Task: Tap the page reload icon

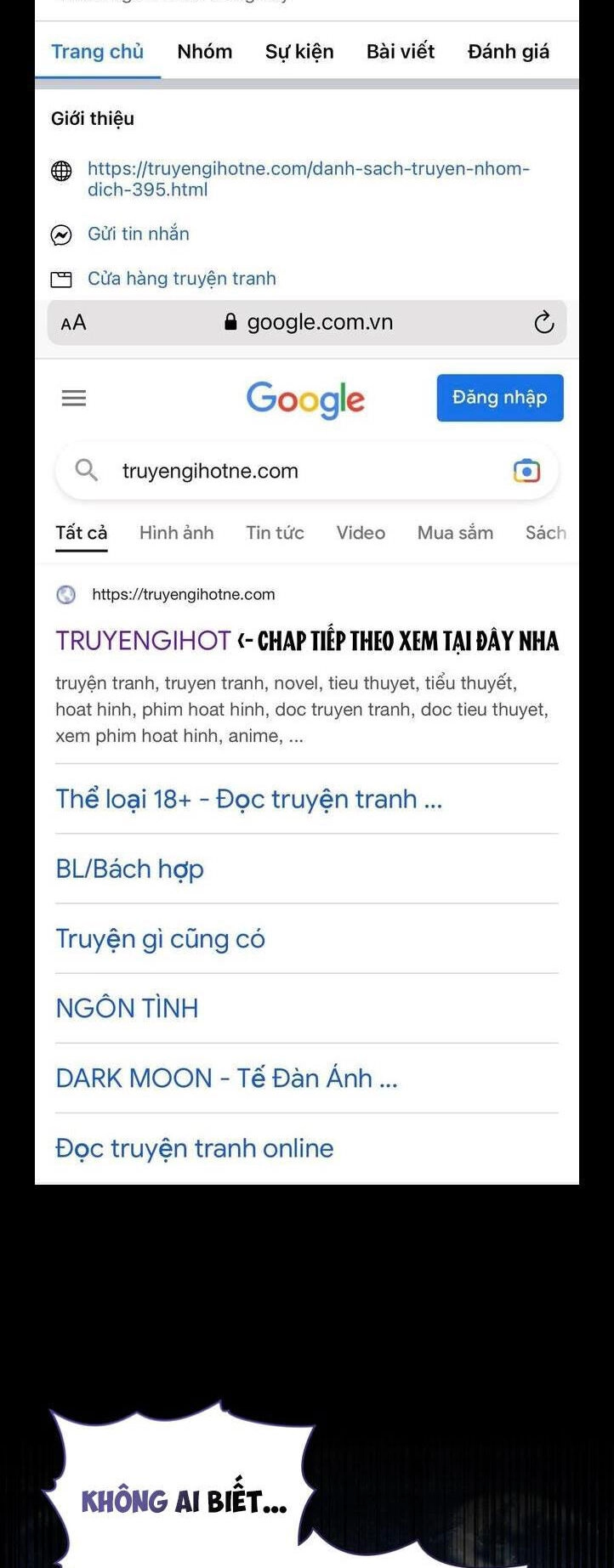Action: point(543,322)
